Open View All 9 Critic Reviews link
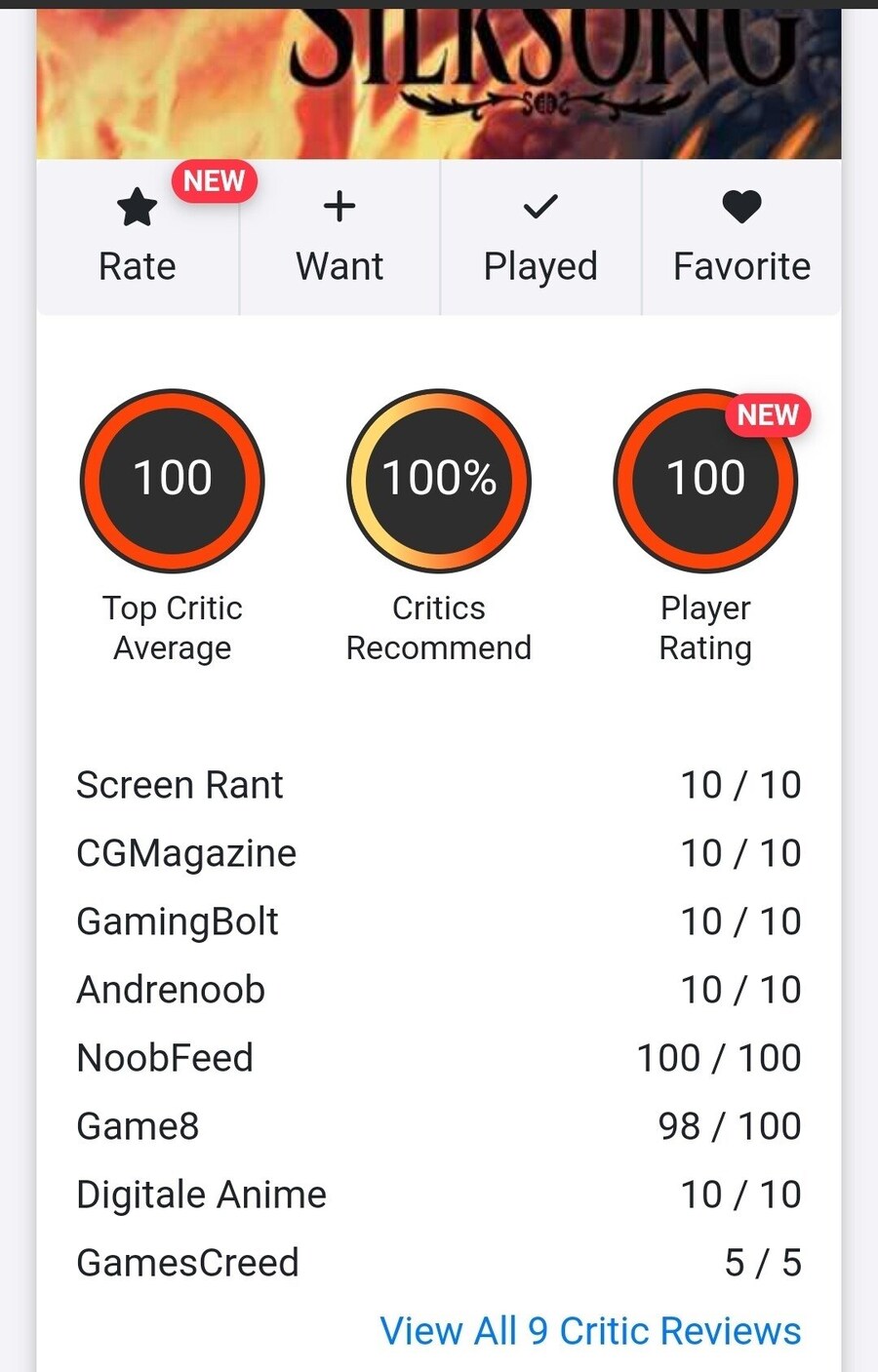Screen dimensions: 878x1372 click(x=590, y=1330)
